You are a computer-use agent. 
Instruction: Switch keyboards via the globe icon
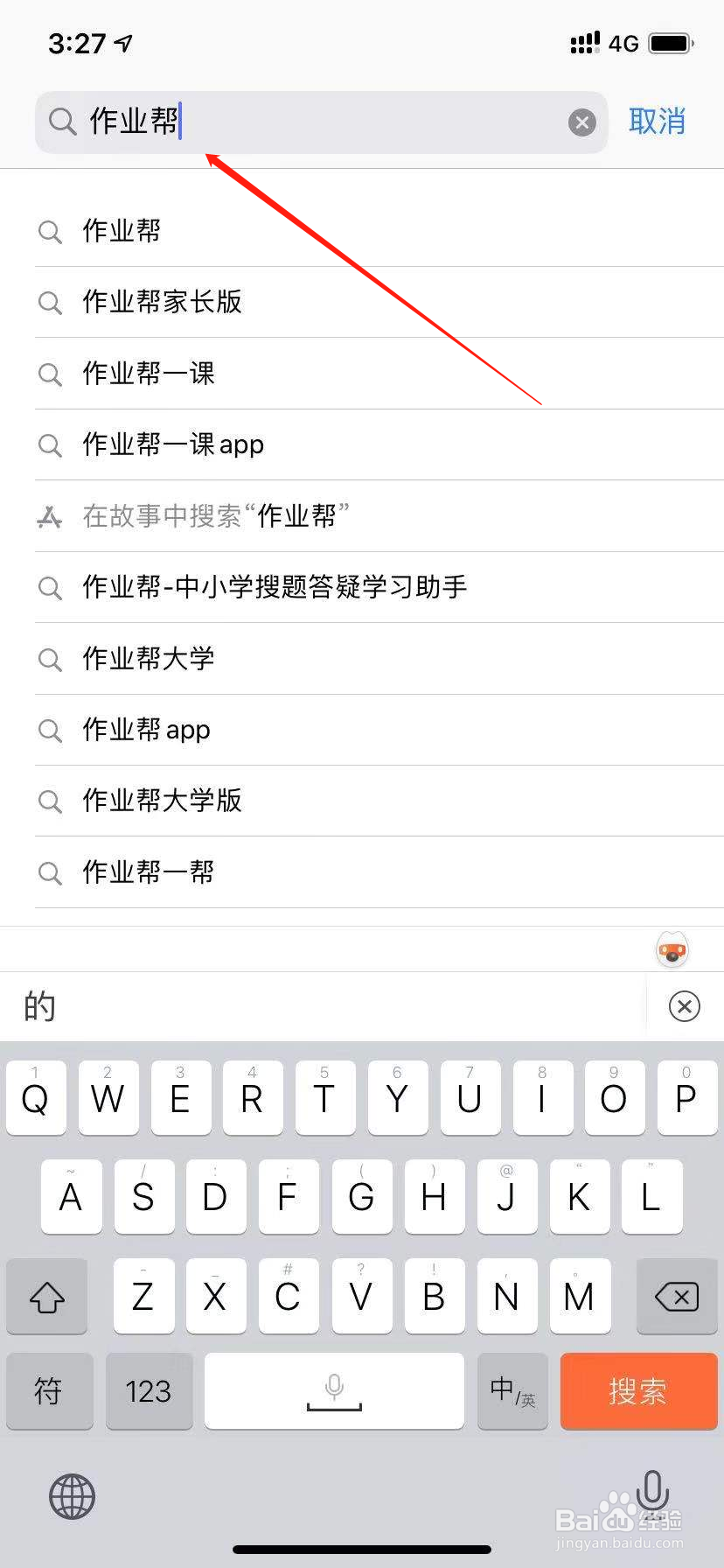point(71,1496)
